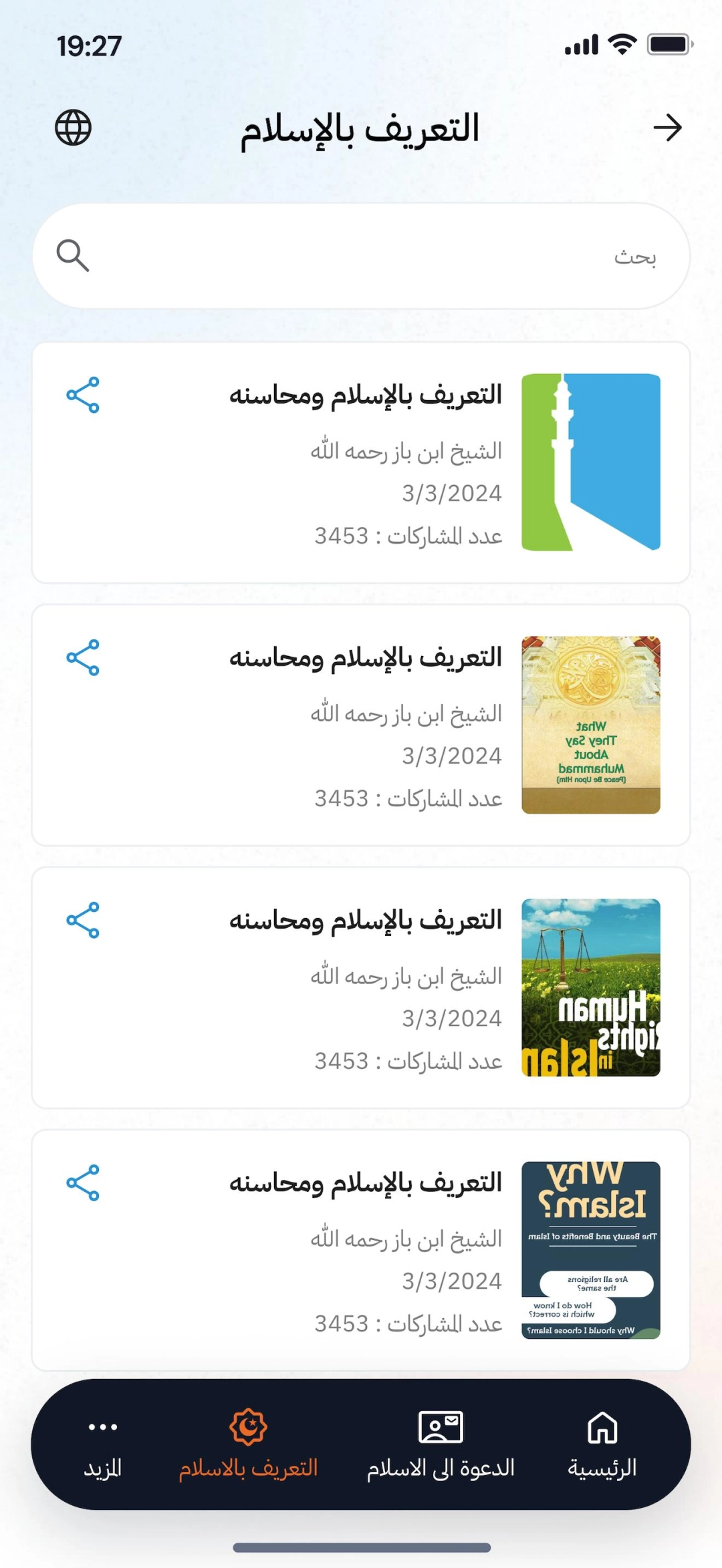Share the 'Why Islam?' book
This screenshot has height=1568, width=722.
[x=83, y=1183]
